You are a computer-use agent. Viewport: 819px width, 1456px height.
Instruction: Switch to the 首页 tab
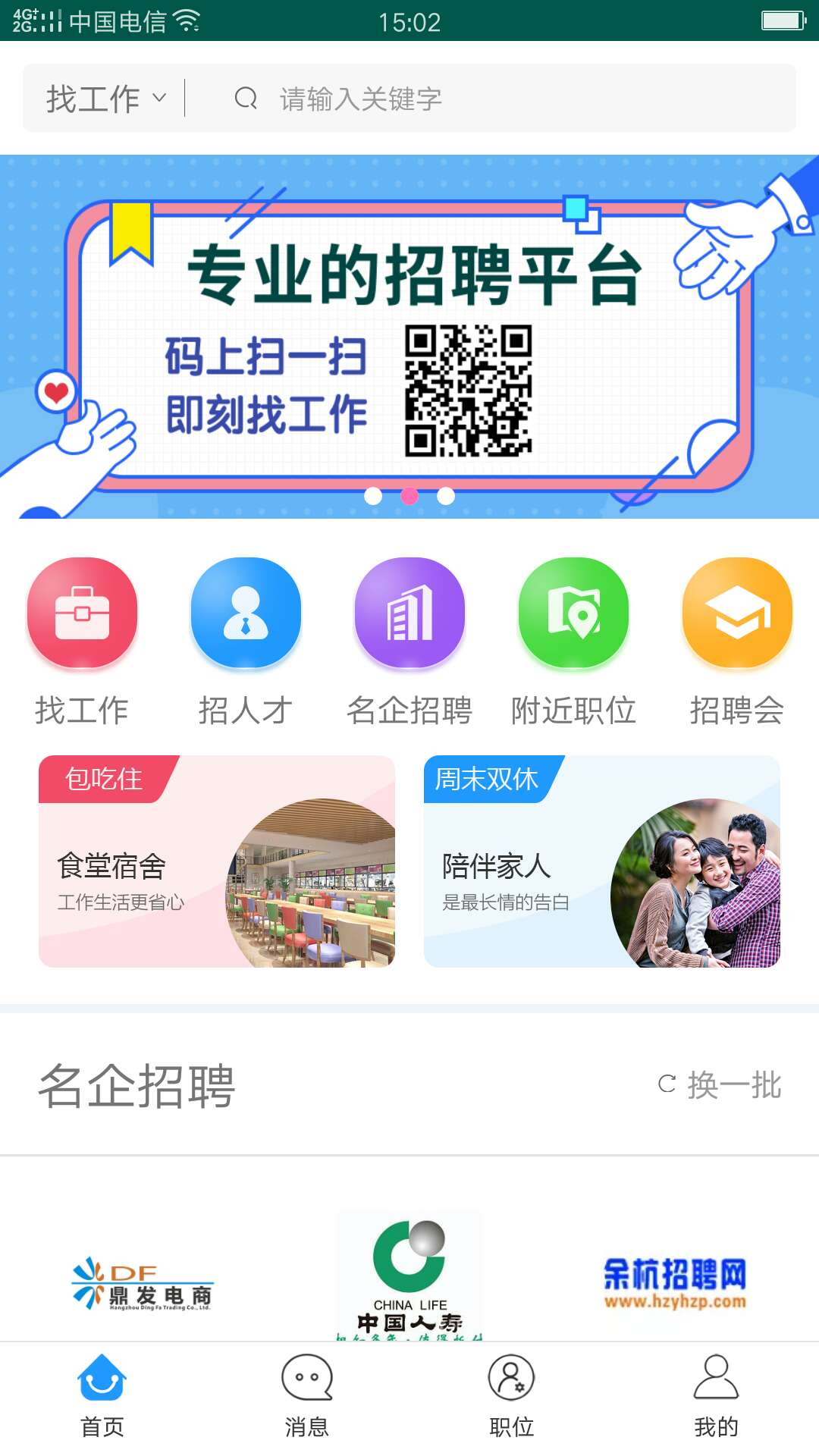point(102,1397)
